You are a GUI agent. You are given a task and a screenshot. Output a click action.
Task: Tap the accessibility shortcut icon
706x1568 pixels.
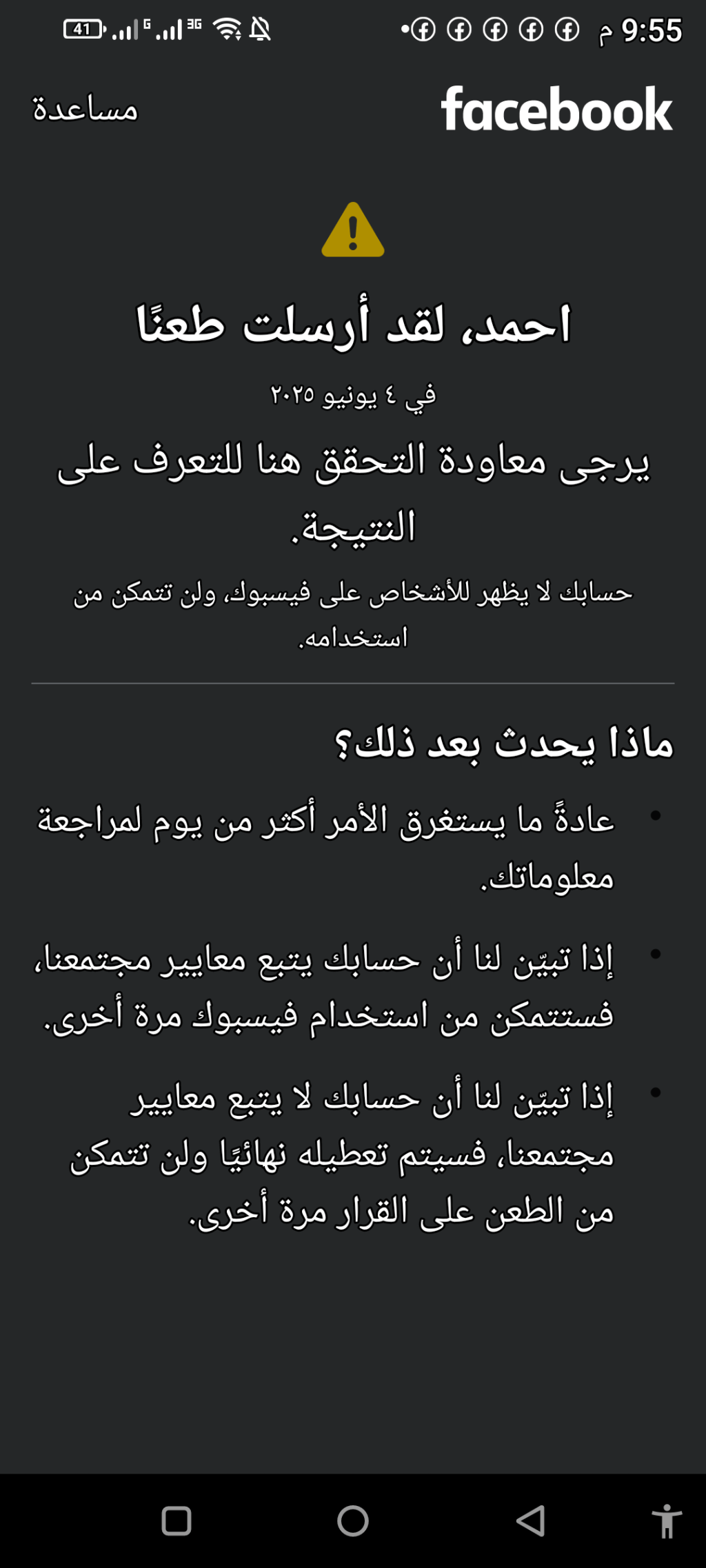pyautogui.click(x=666, y=1520)
